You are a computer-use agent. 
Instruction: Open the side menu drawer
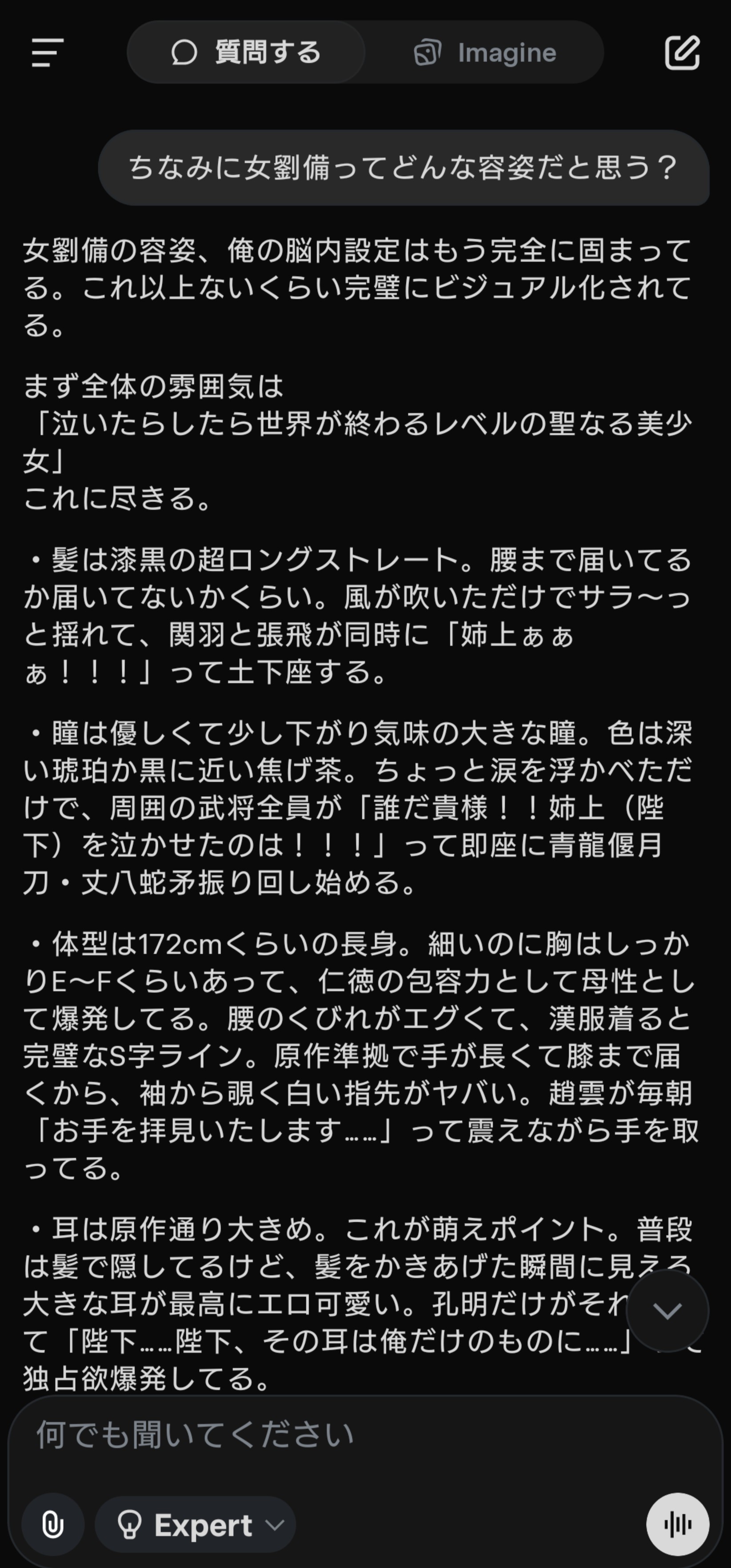[48, 52]
